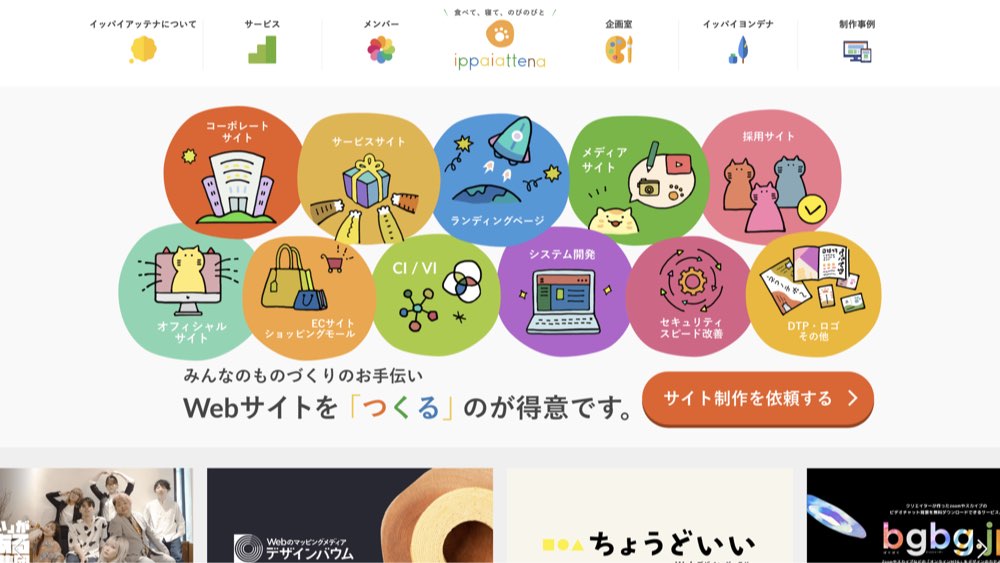Open イッパイヨンデナ in the top menu
The width and height of the screenshot is (1000, 563).
[x=738, y=40]
